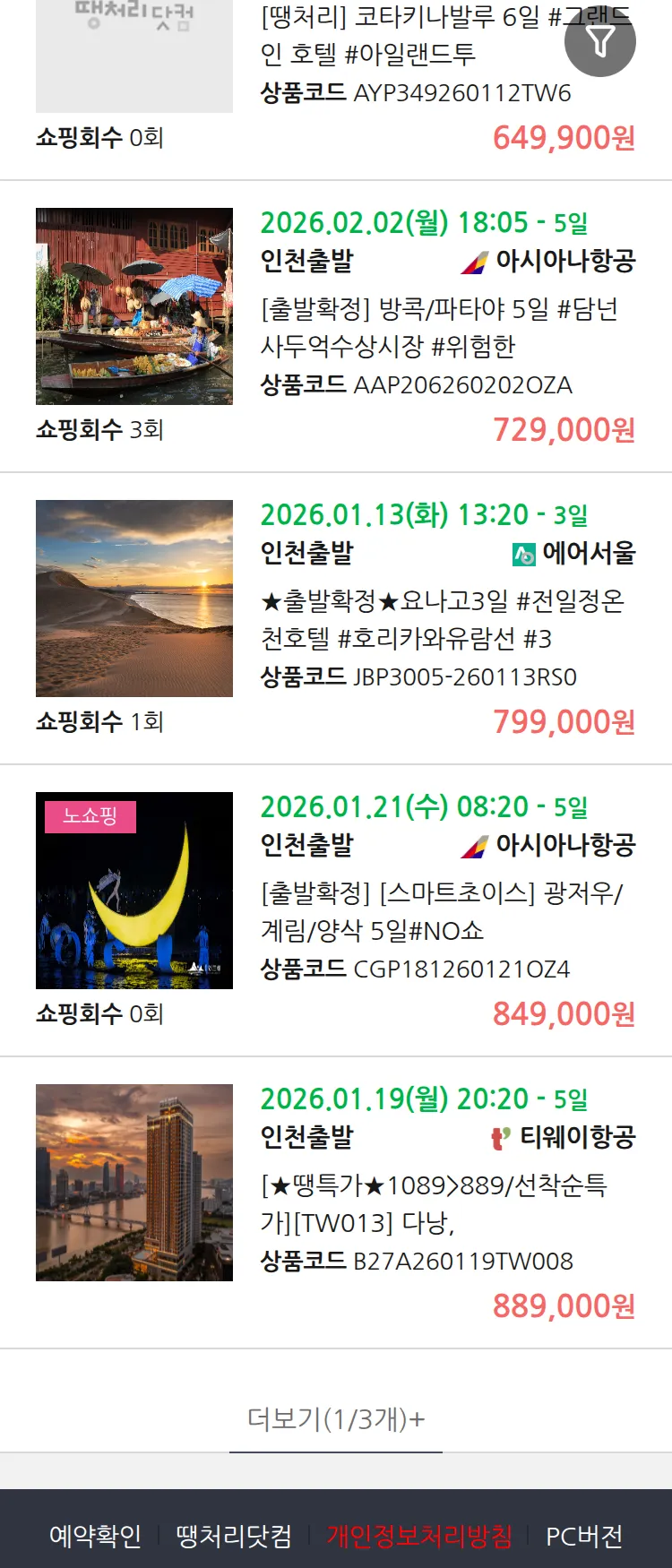
Task: Go to 예약확인 in the footer
Action: coord(95,1536)
